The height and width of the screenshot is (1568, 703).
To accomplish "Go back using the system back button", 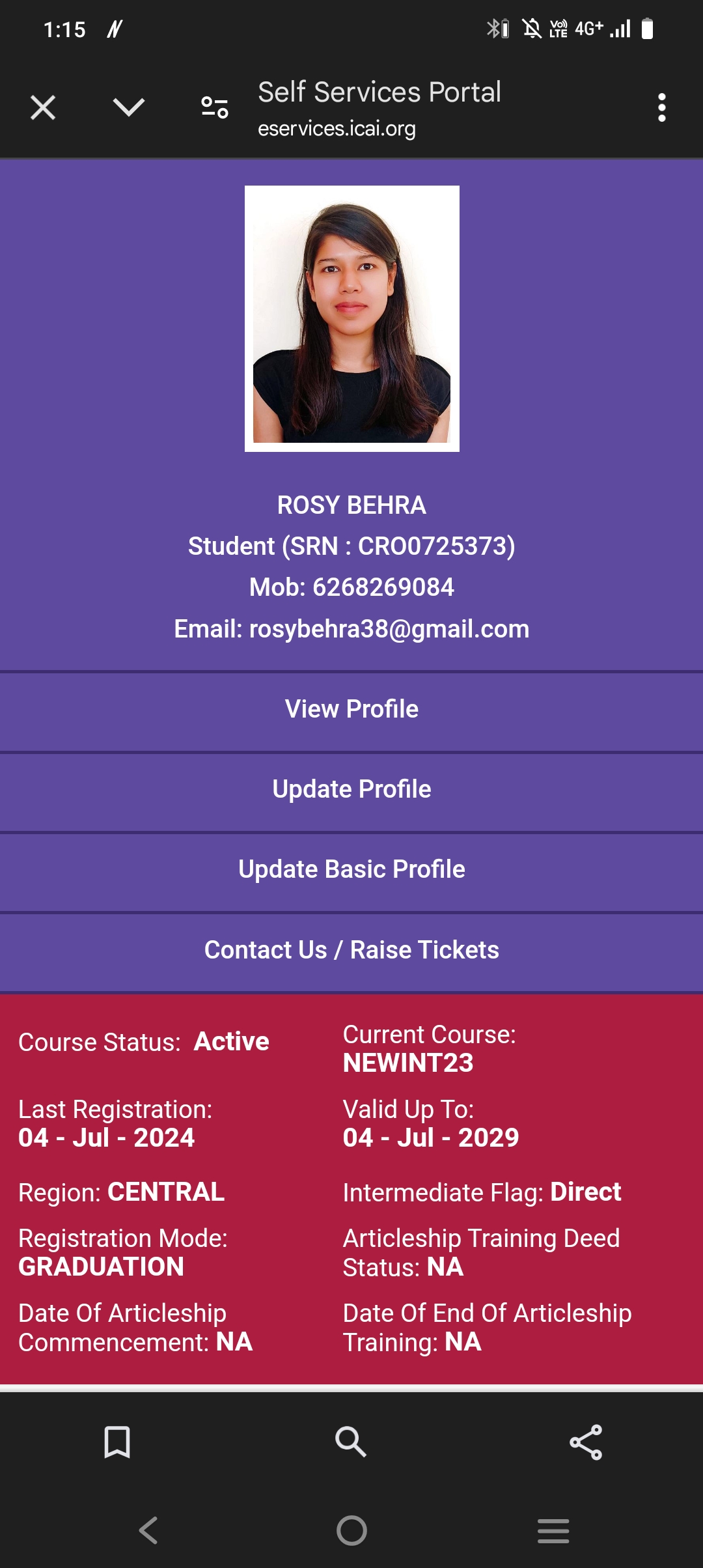I will click(x=148, y=1530).
